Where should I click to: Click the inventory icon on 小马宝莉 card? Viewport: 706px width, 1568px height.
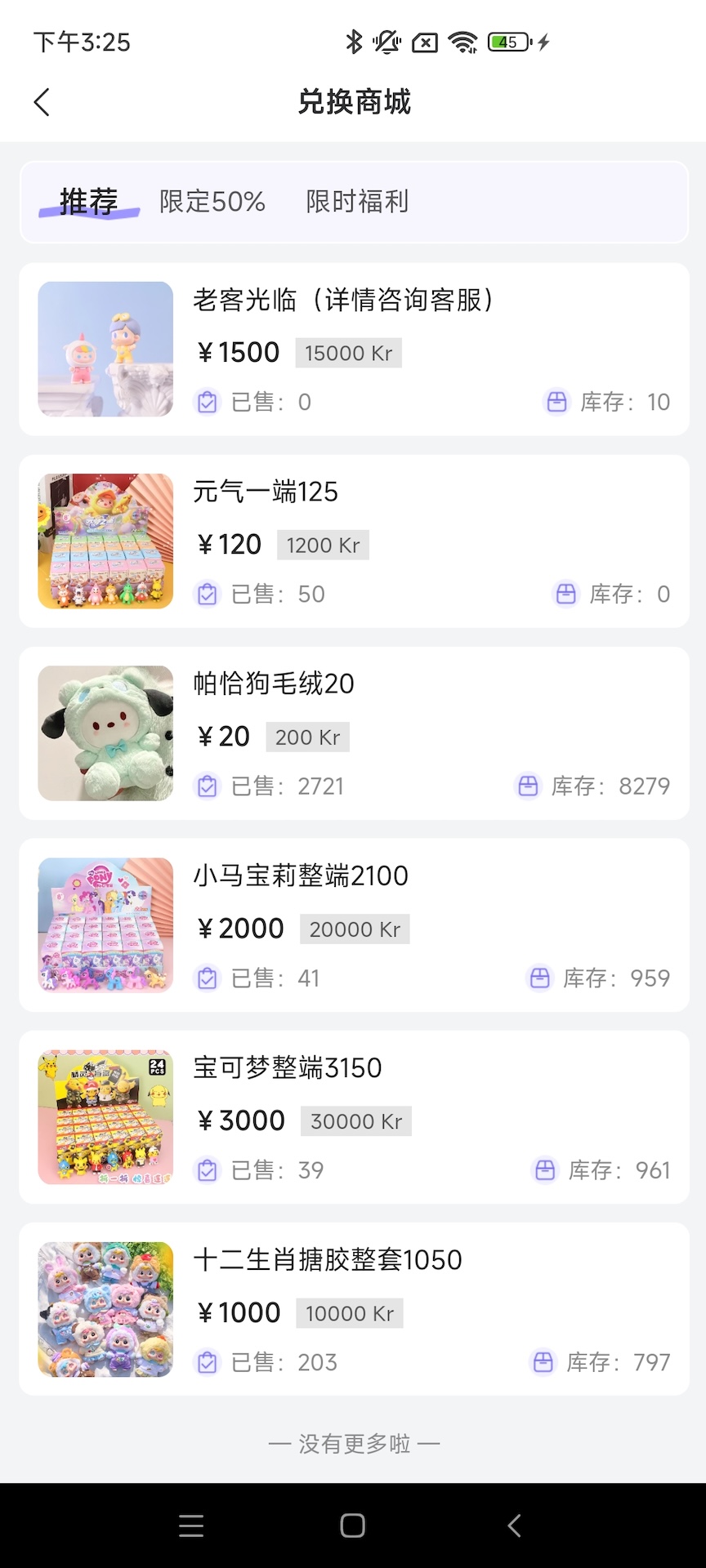(x=538, y=978)
